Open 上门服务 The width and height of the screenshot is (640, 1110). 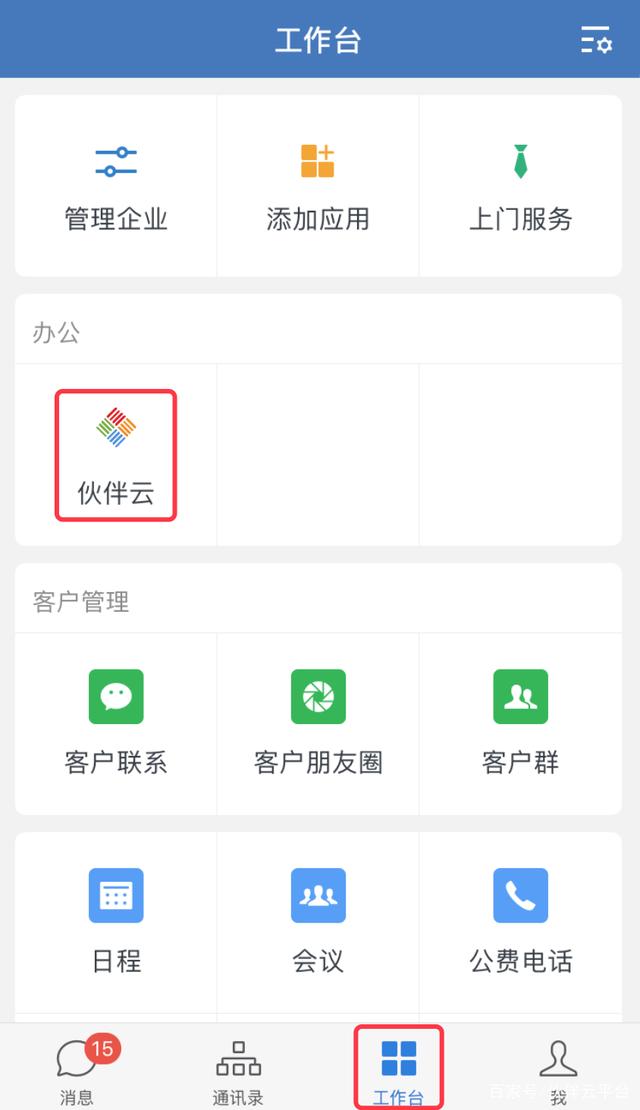coord(520,186)
